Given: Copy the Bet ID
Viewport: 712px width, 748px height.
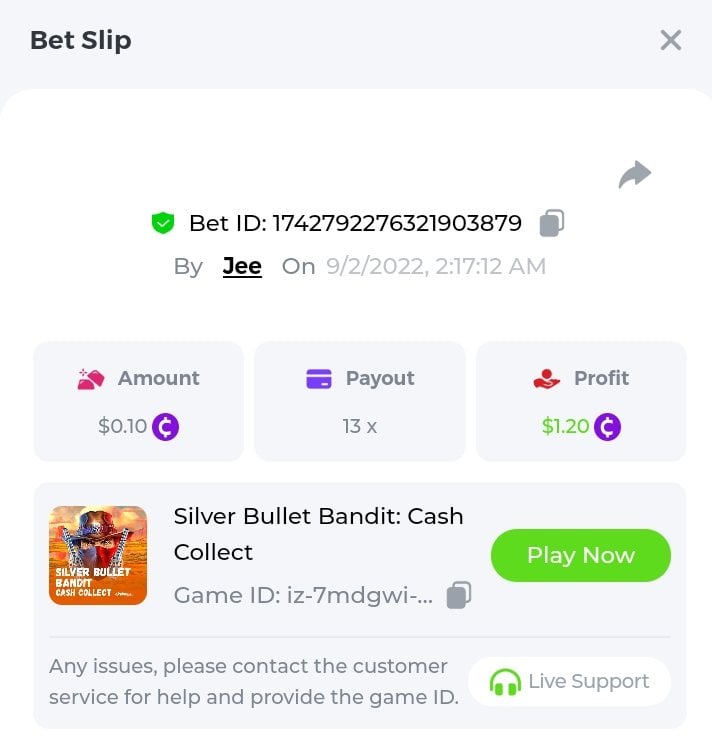Looking at the screenshot, I should [552, 223].
